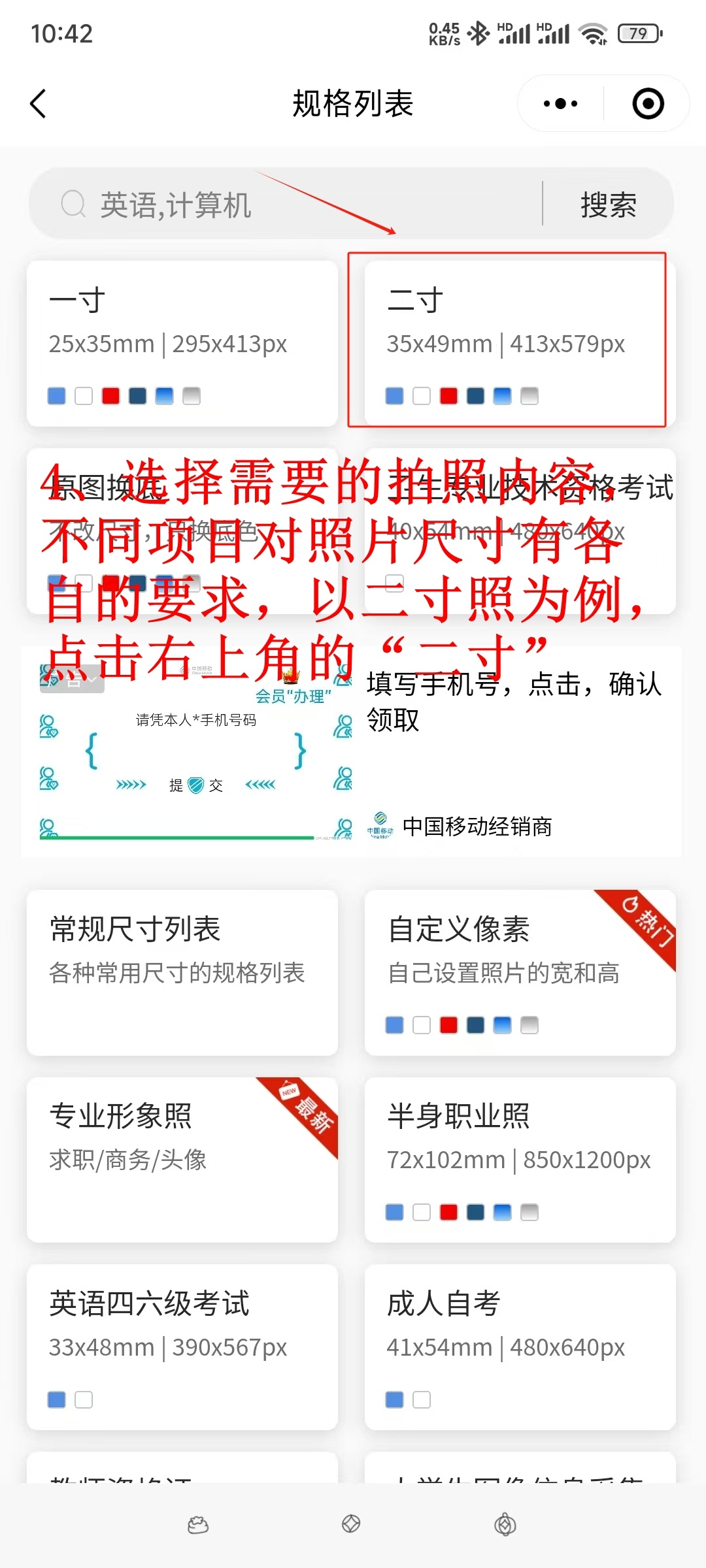Open the mini-program more options menu
This screenshot has height=1568, width=706.
561,104
